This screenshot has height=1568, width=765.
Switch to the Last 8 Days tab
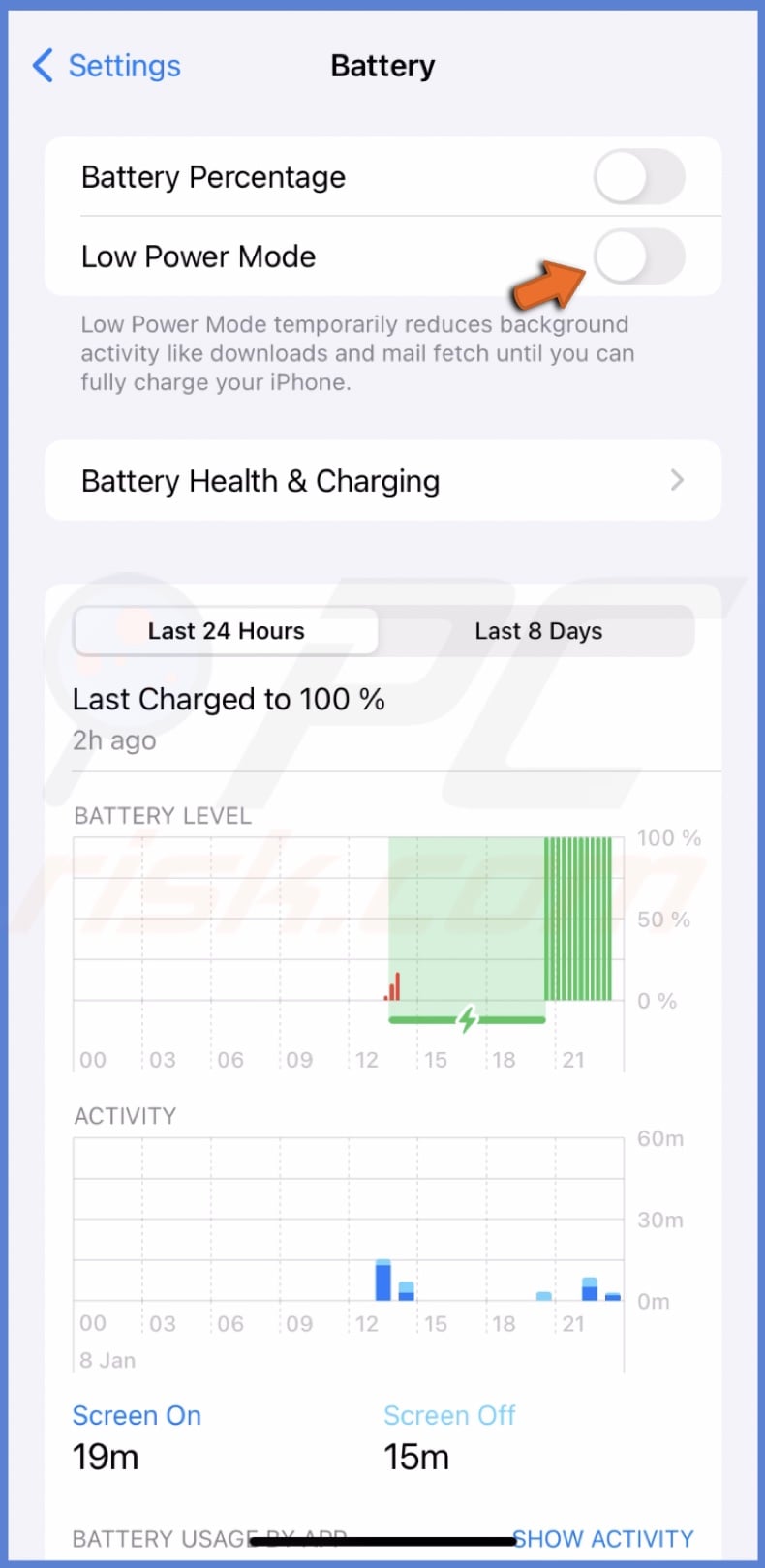pos(538,630)
